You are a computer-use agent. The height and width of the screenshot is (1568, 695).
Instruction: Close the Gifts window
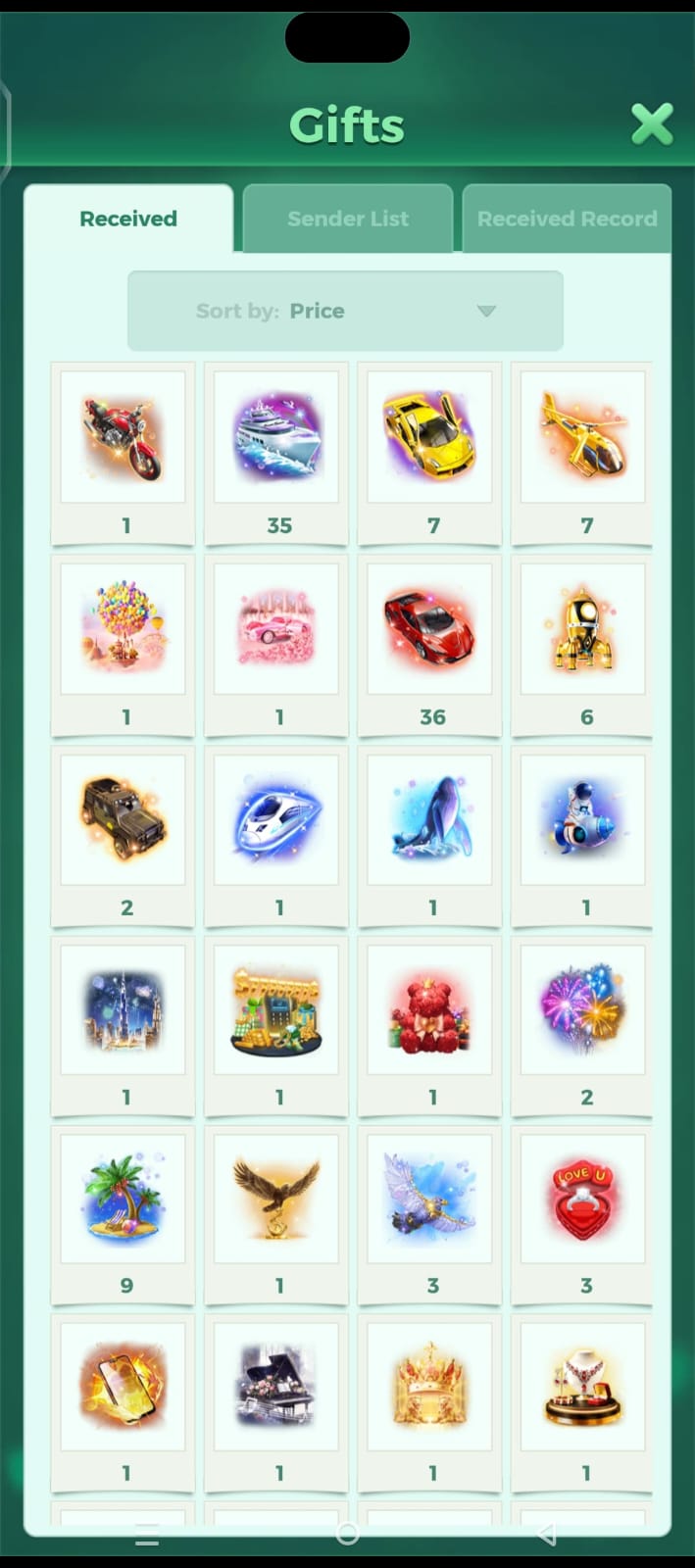pos(652,125)
